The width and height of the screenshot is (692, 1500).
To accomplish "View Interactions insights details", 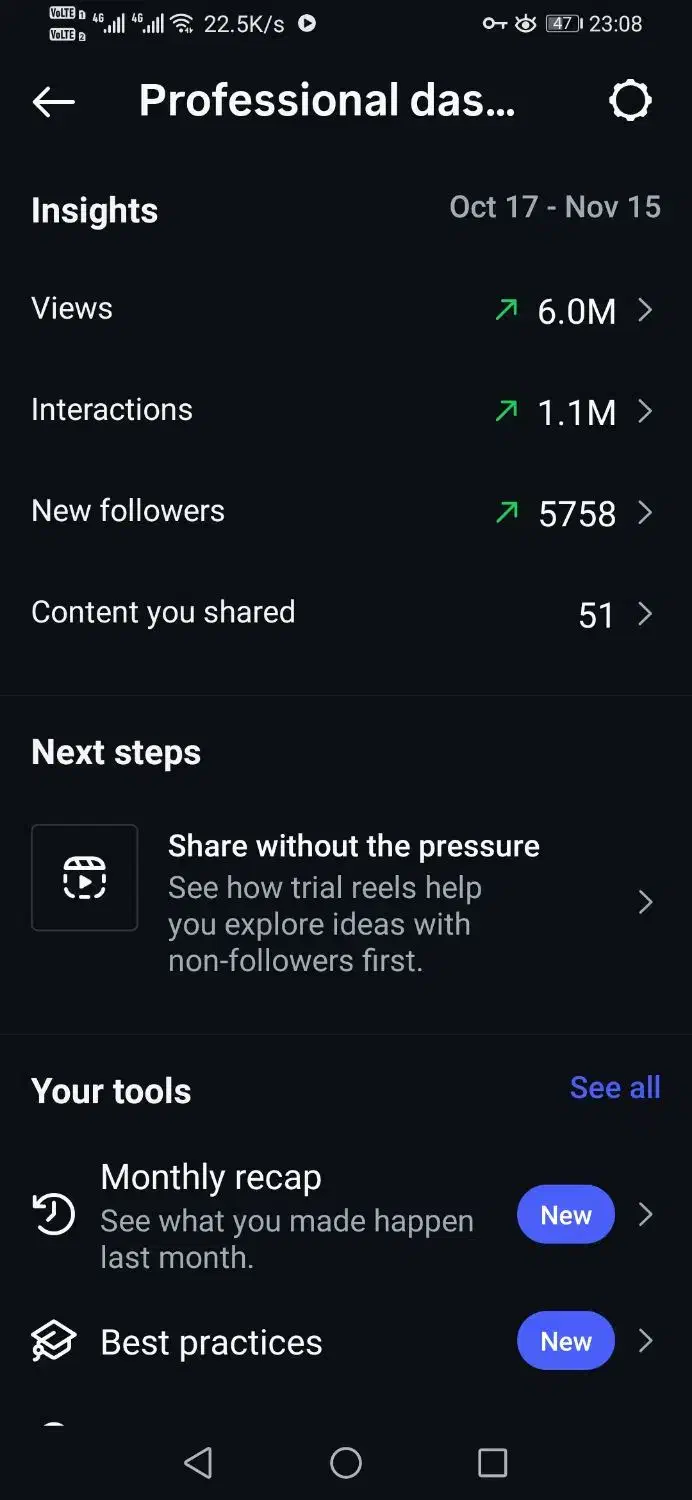I will point(345,411).
